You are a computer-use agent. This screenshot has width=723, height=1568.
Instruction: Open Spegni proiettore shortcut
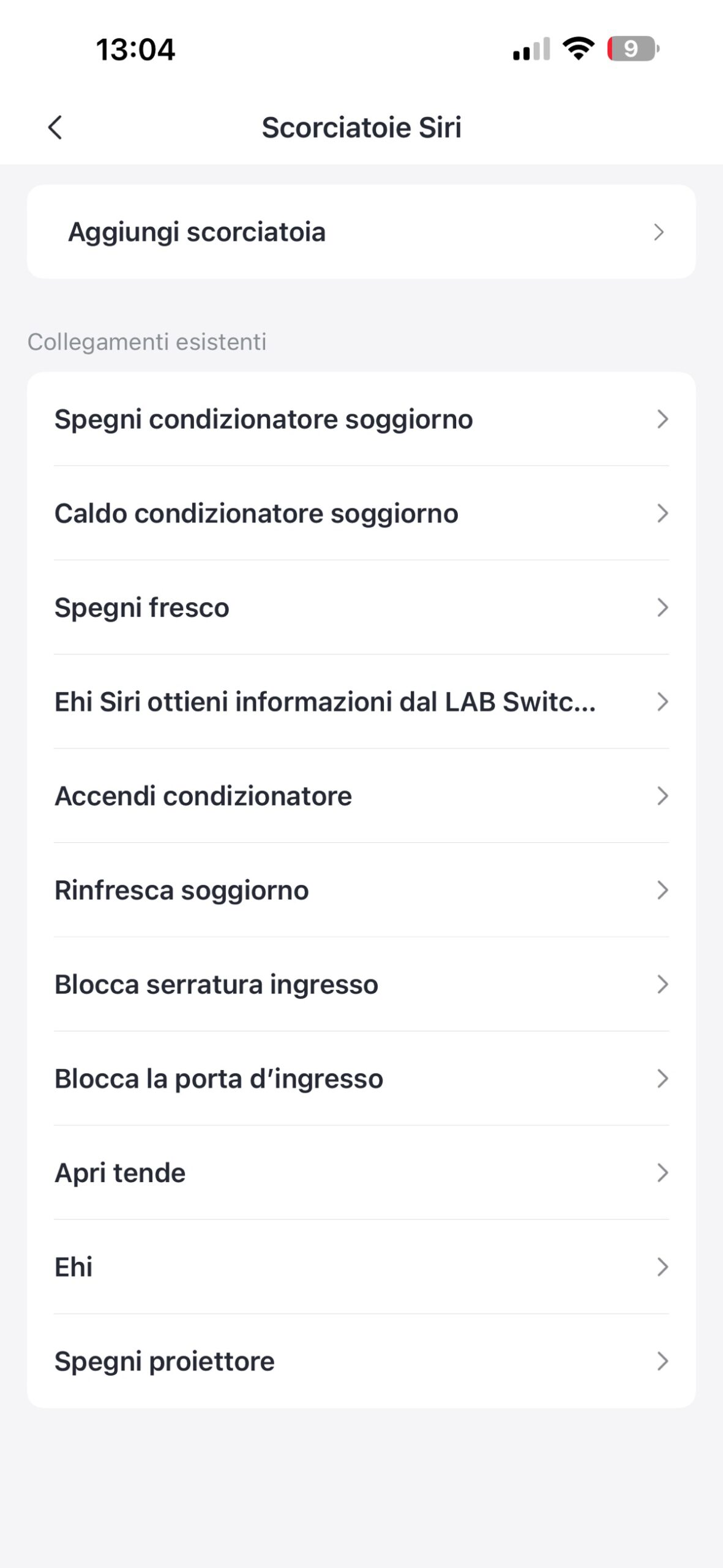coord(361,1361)
